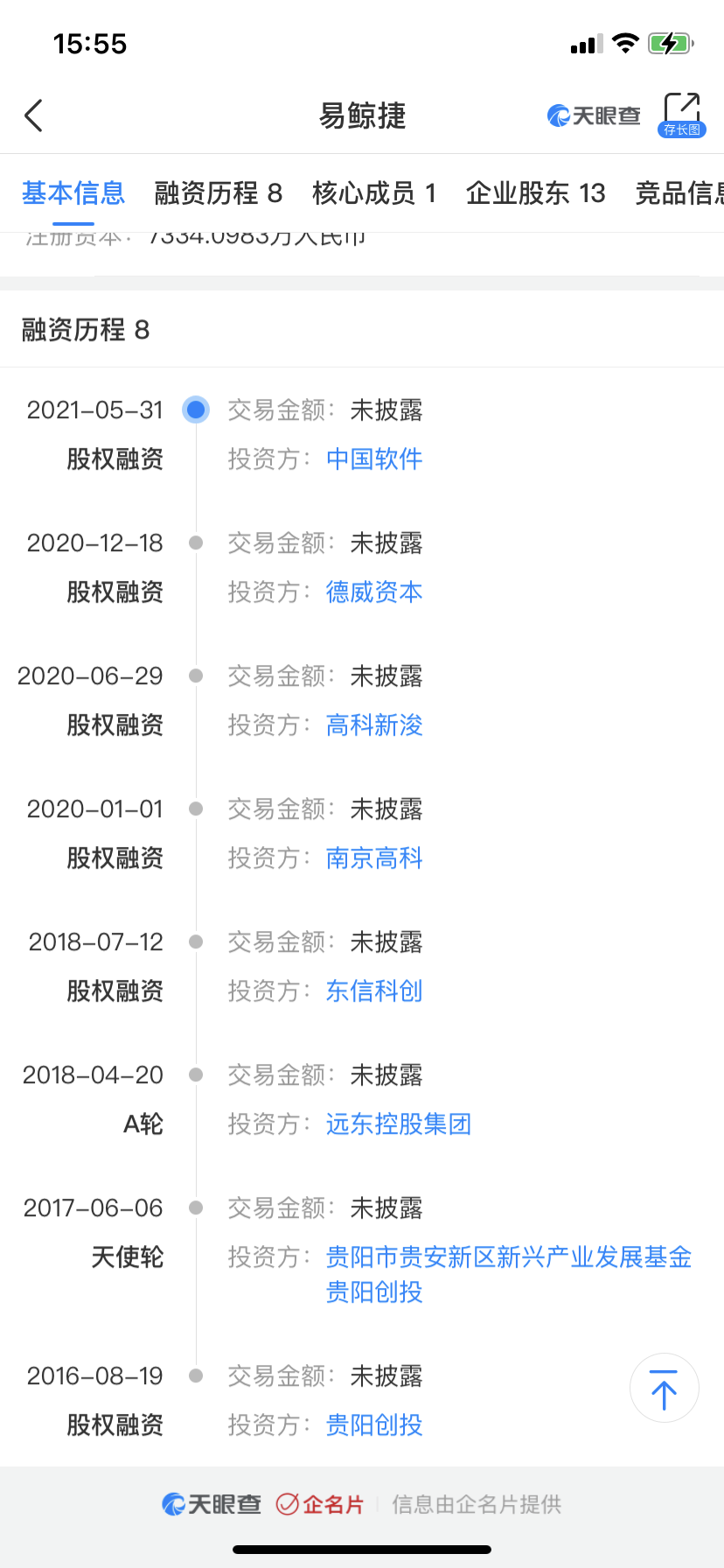Screen dimensions: 724x1568
Task: Open investor 德威资本
Action: pos(374,591)
